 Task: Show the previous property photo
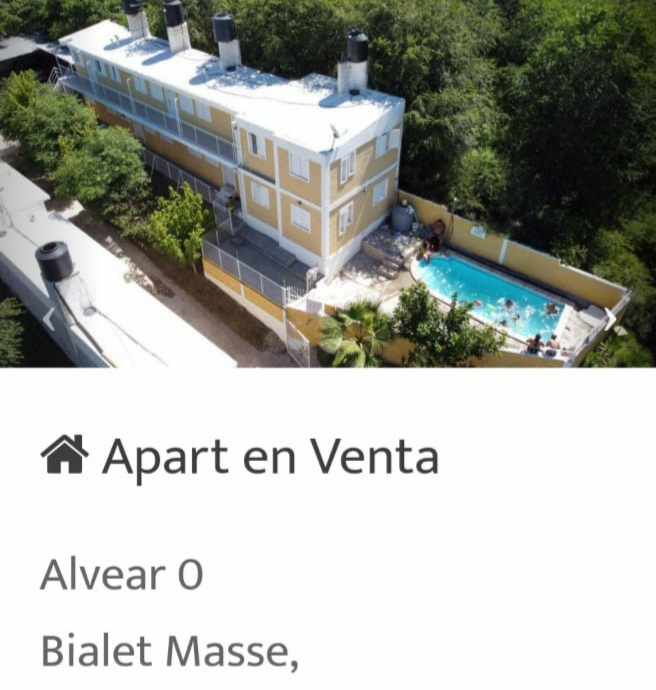(x=48, y=319)
